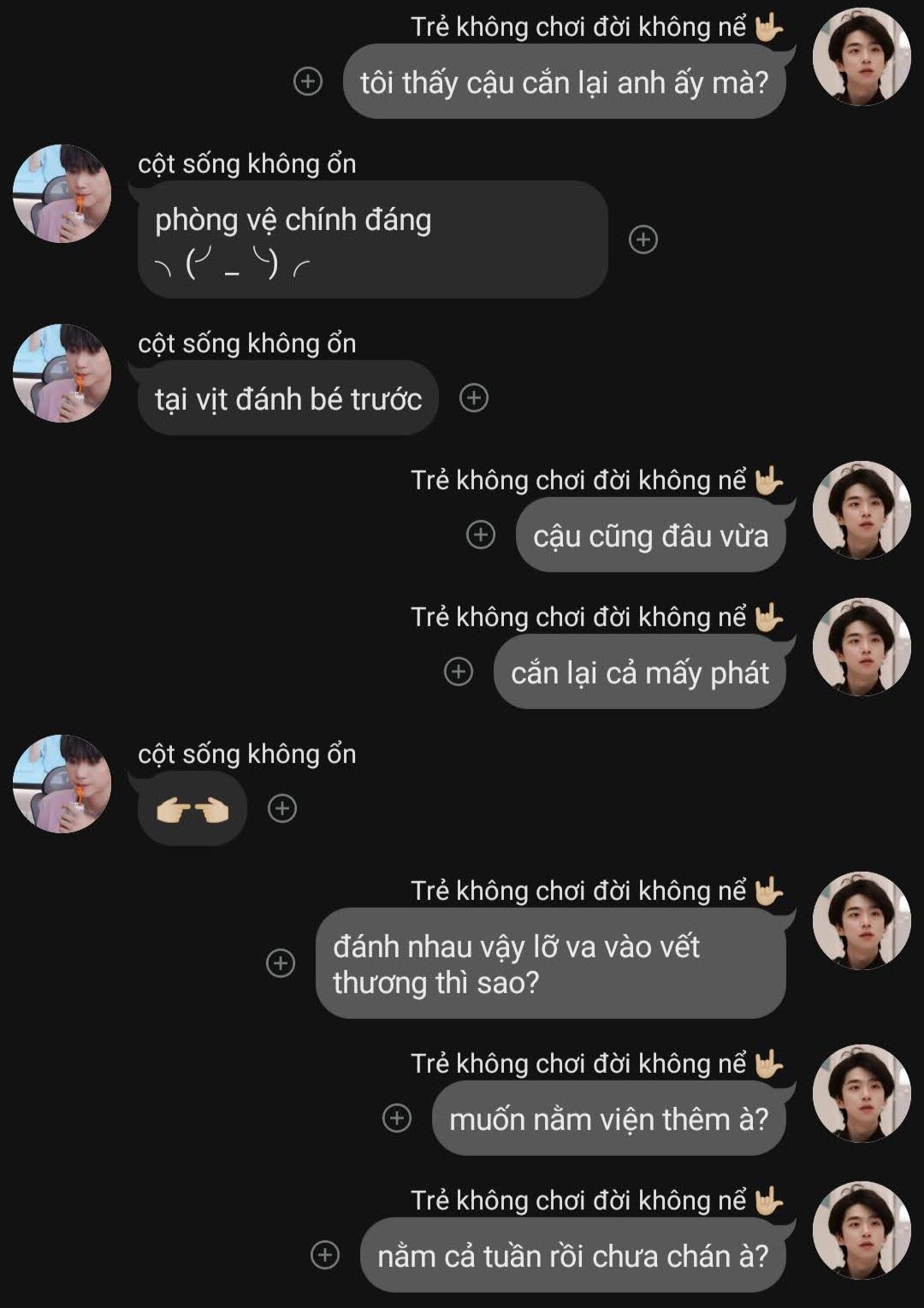This screenshot has width=924, height=1308.
Task: Add reaction to "muốn nằm viện thêm à?"
Action: pos(396,1118)
